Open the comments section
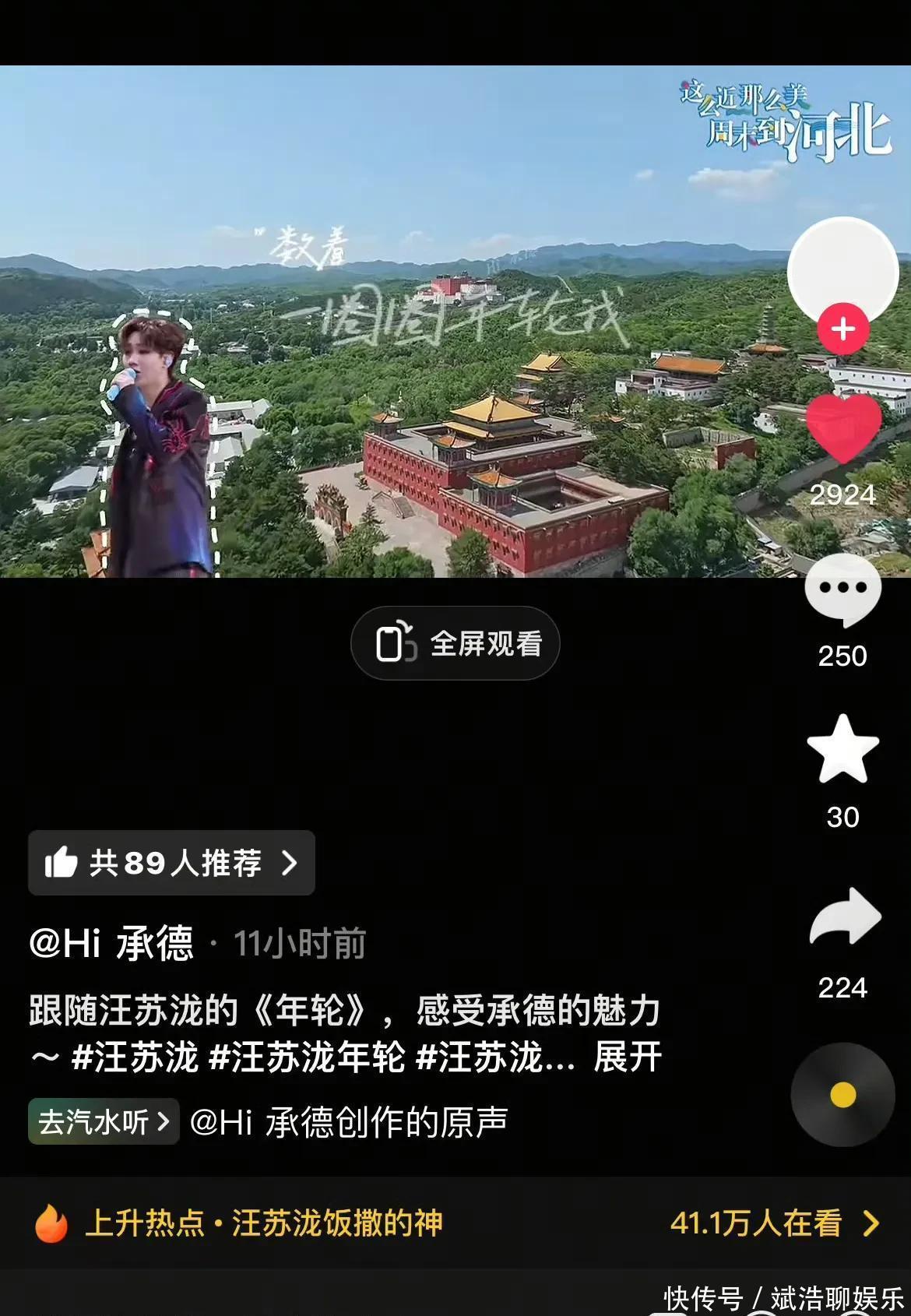Image resolution: width=911 pixels, height=1316 pixels. [842, 590]
